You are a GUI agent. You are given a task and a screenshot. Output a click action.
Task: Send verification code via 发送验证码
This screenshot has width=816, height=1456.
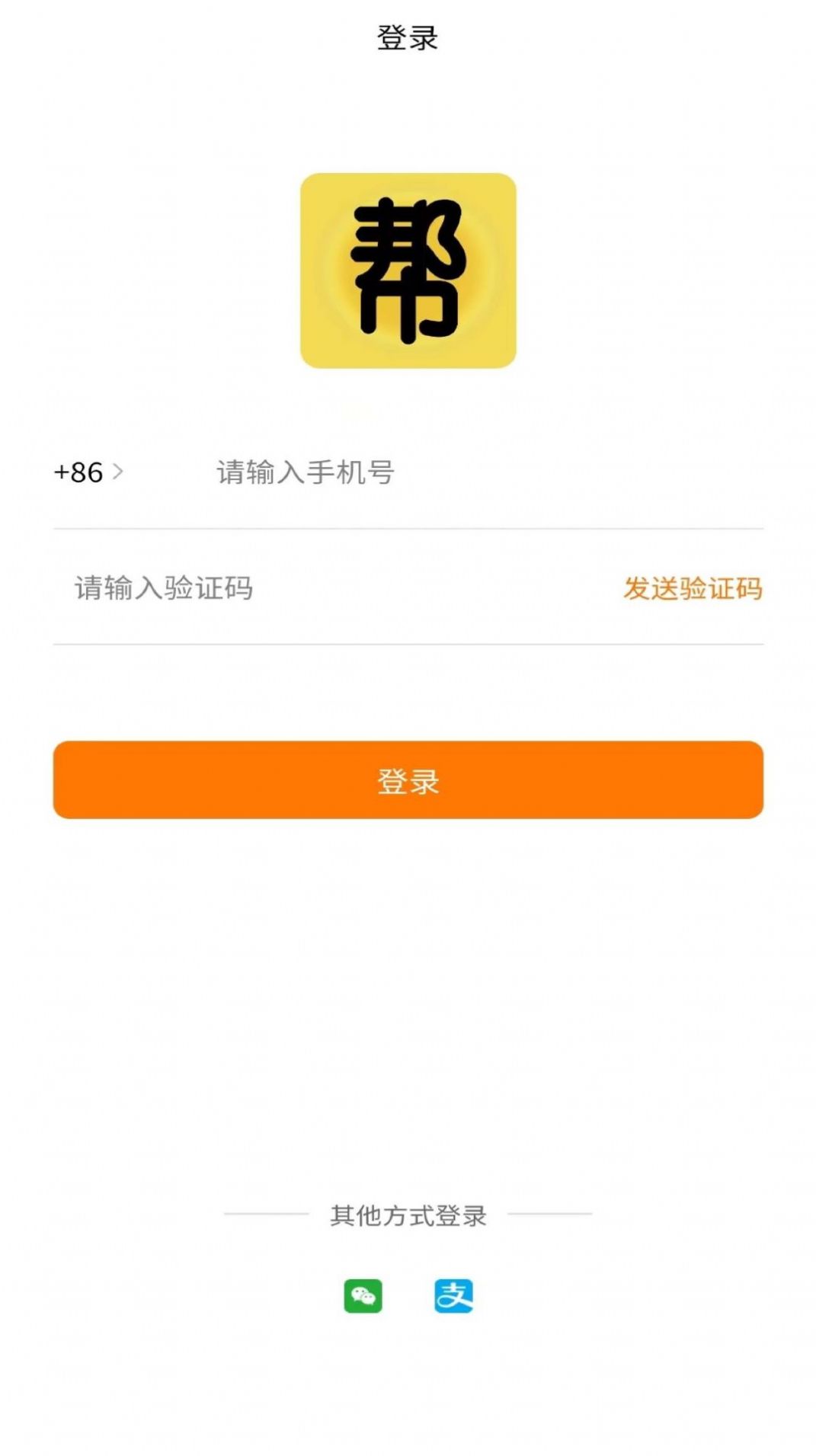click(x=693, y=588)
